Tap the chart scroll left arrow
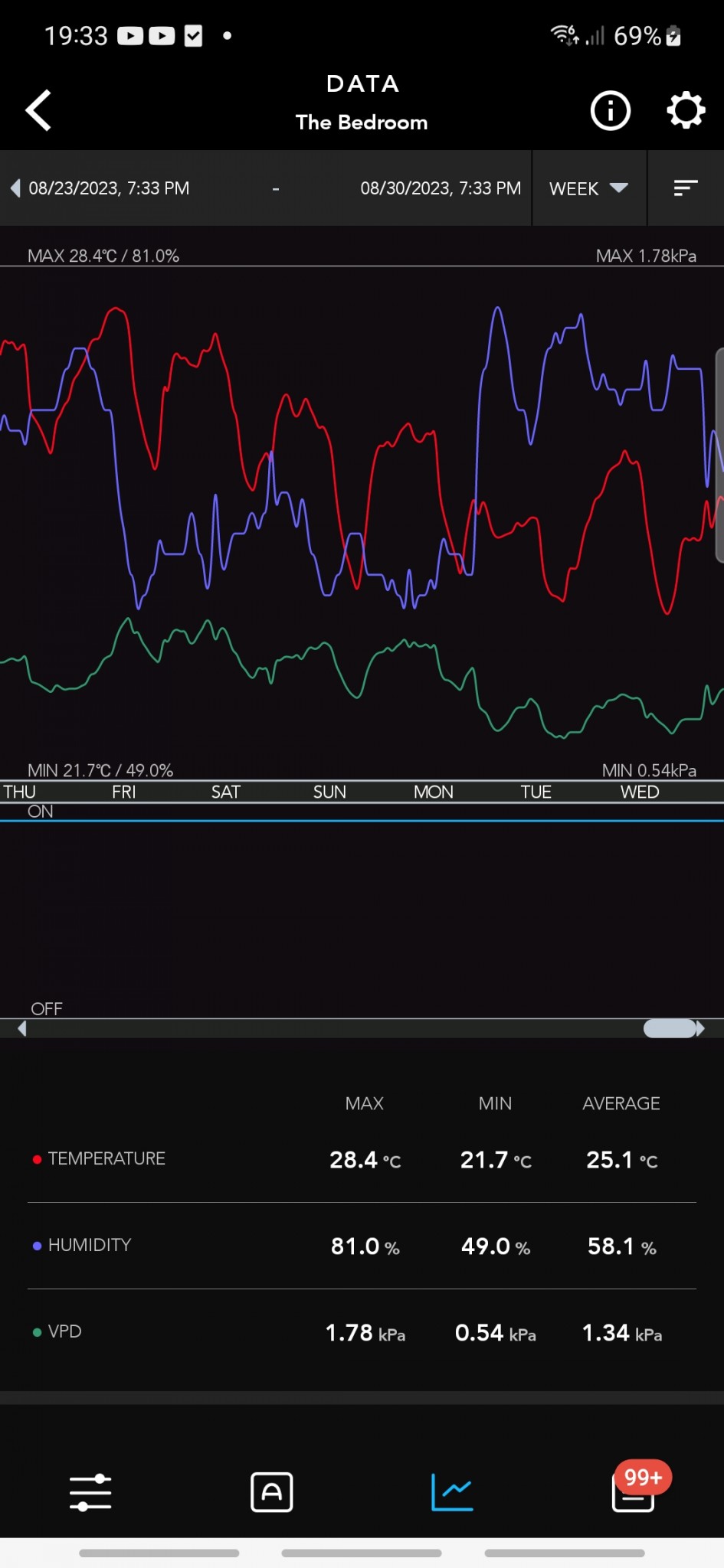 click(x=21, y=1029)
